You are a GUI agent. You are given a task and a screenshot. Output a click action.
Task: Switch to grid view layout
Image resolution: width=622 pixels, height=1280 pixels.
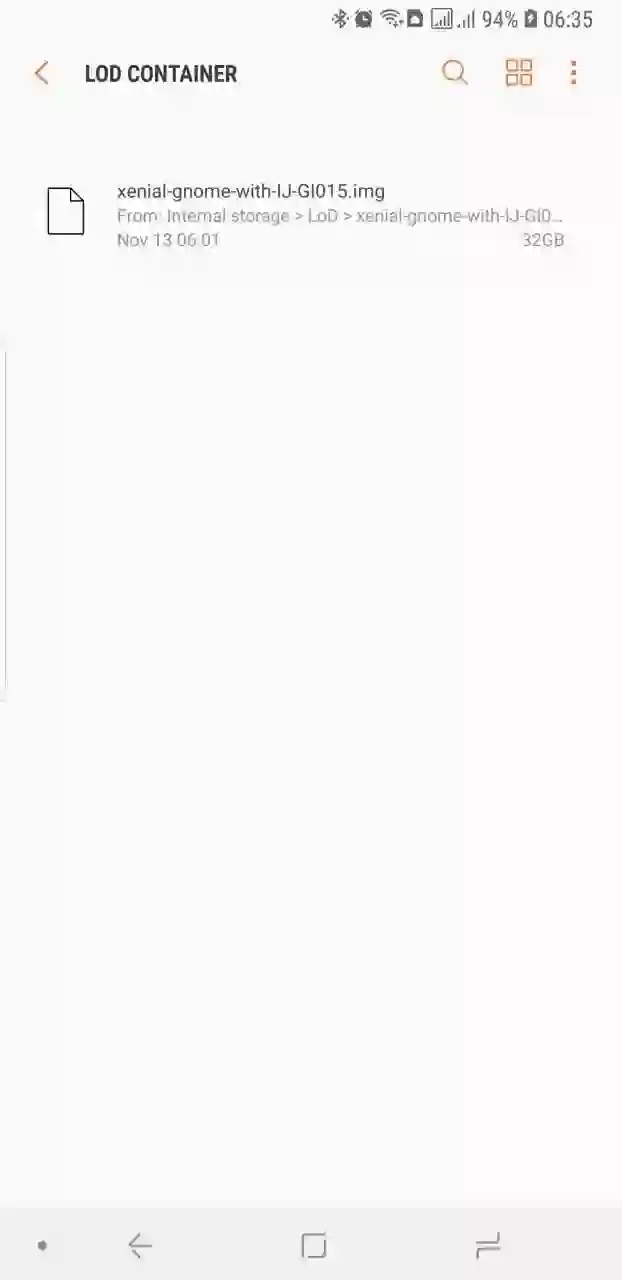point(518,73)
